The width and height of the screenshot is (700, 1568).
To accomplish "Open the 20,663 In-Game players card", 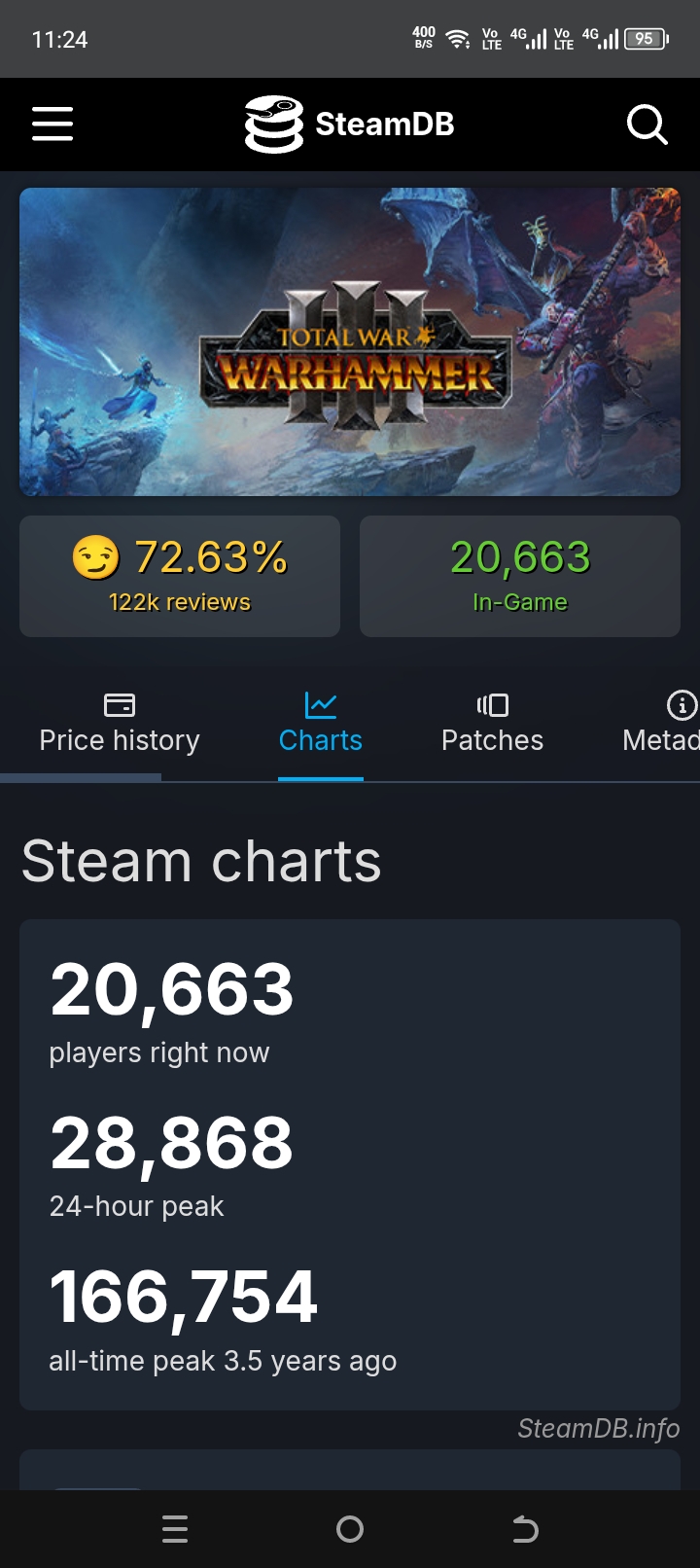I will coord(520,576).
